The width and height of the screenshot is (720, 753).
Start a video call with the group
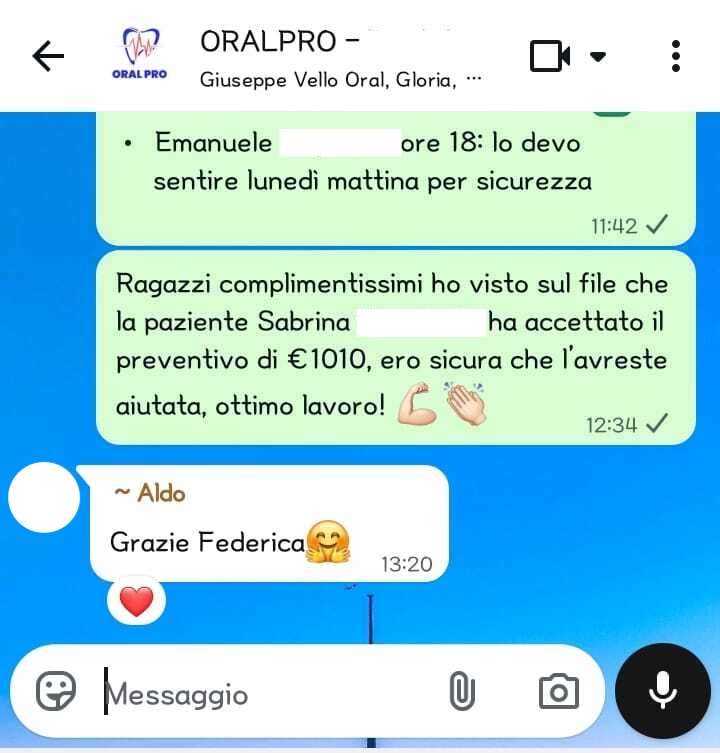pos(550,57)
